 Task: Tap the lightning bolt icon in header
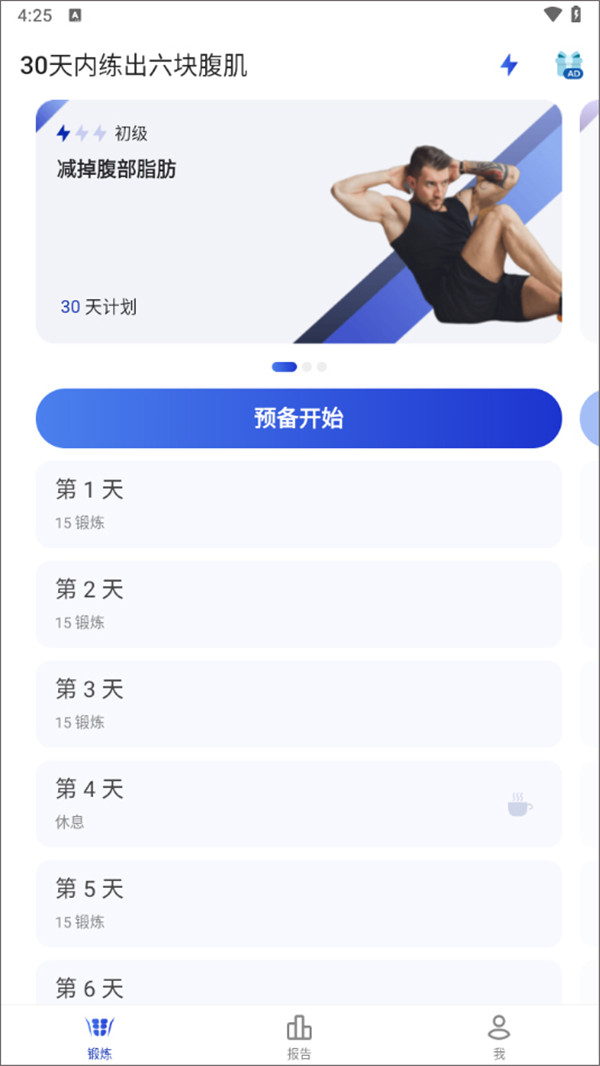pos(509,65)
